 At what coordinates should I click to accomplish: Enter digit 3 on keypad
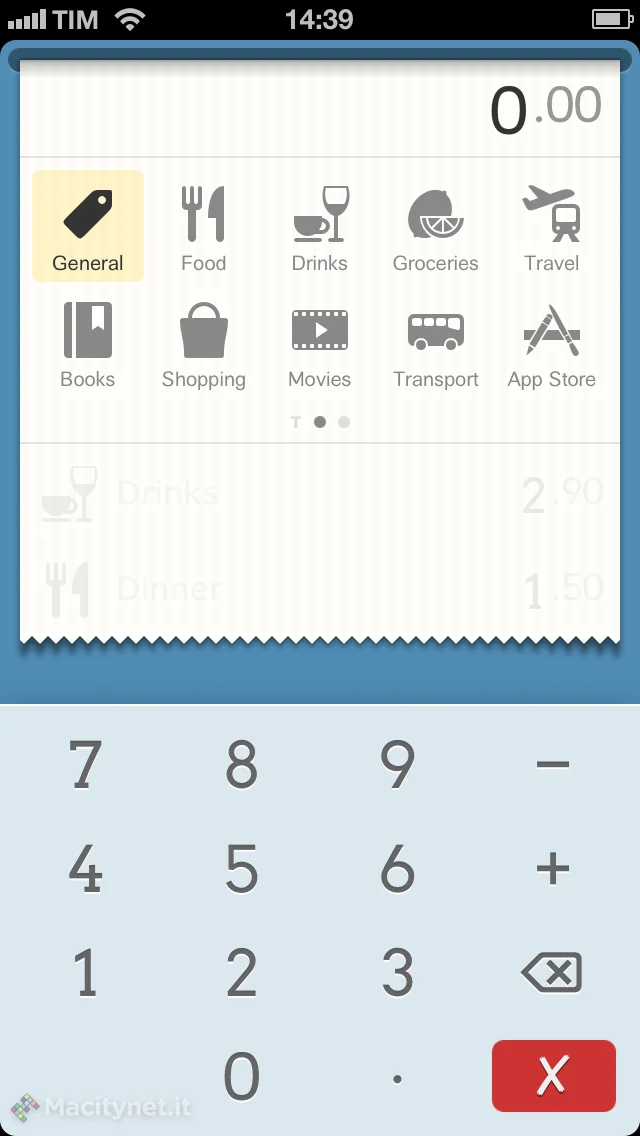pyautogui.click(x=397, y=972)
